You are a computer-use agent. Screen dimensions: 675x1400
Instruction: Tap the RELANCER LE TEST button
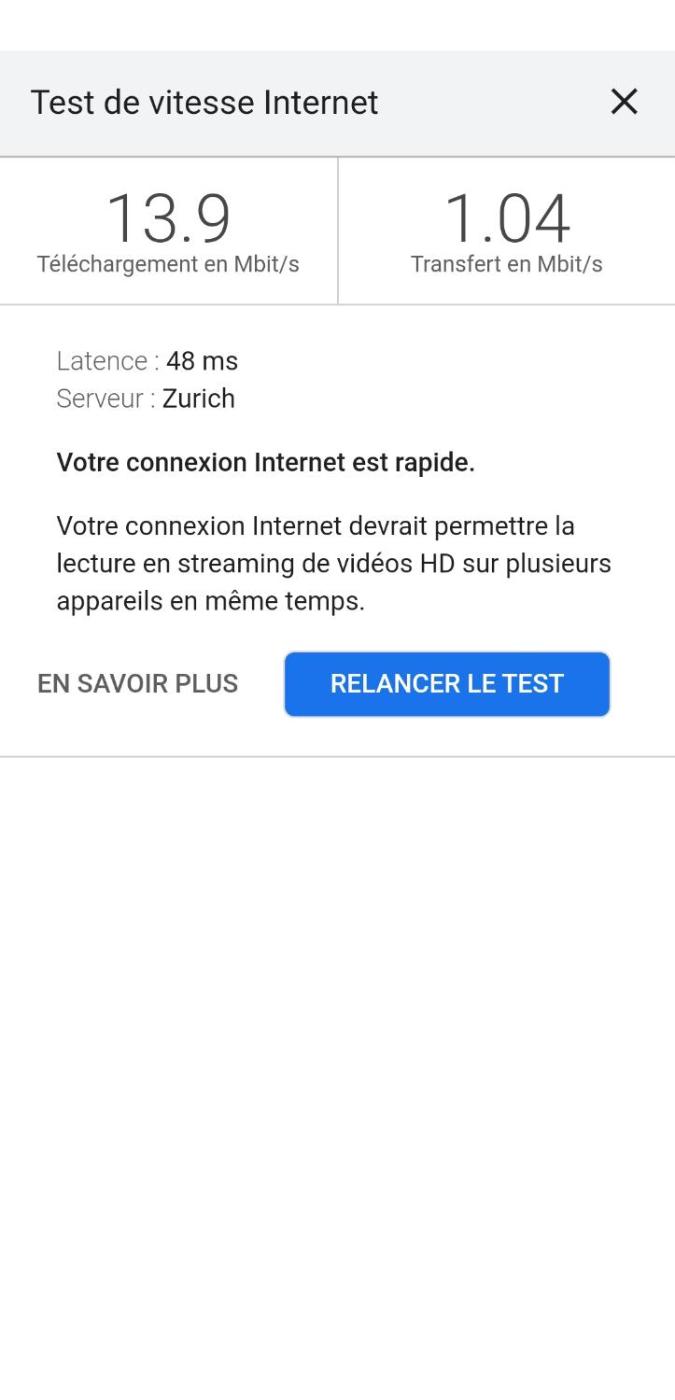[x=447, y=684]
